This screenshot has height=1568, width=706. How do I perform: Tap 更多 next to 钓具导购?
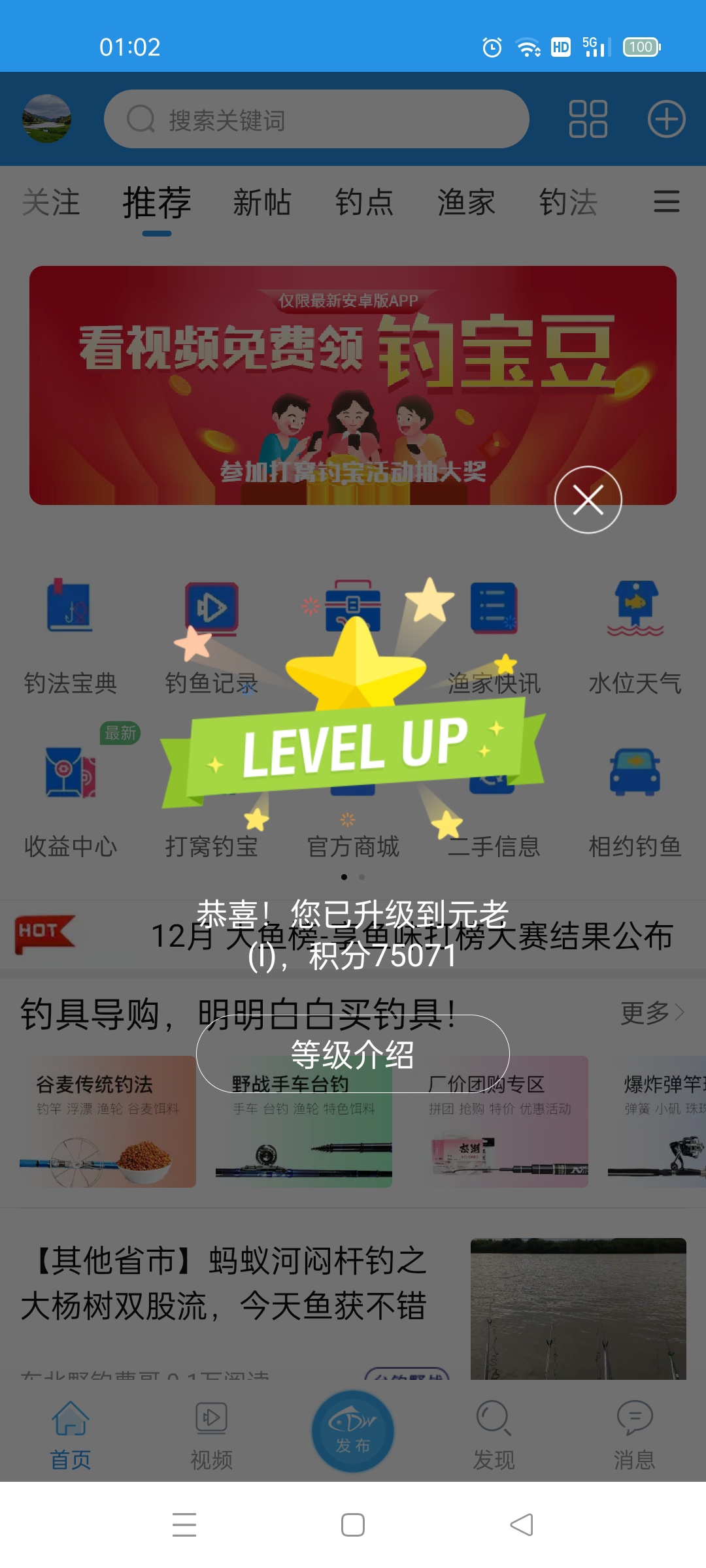(652, 1013)
